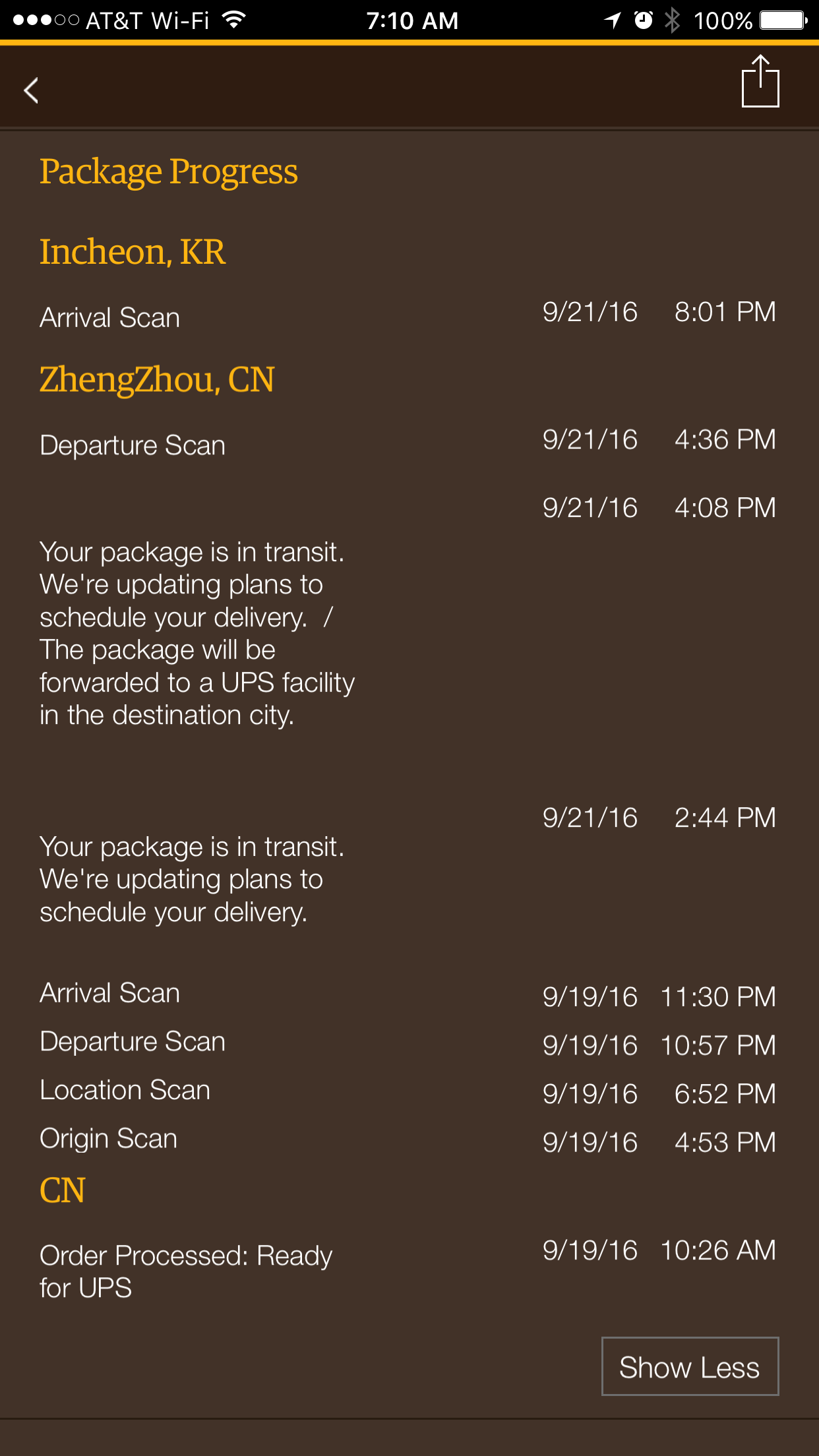Image resolution: width=819 pixels, height=1456 pixels.
Task: Collapse progress with Show Less
Action: (x=690, y=1367)
